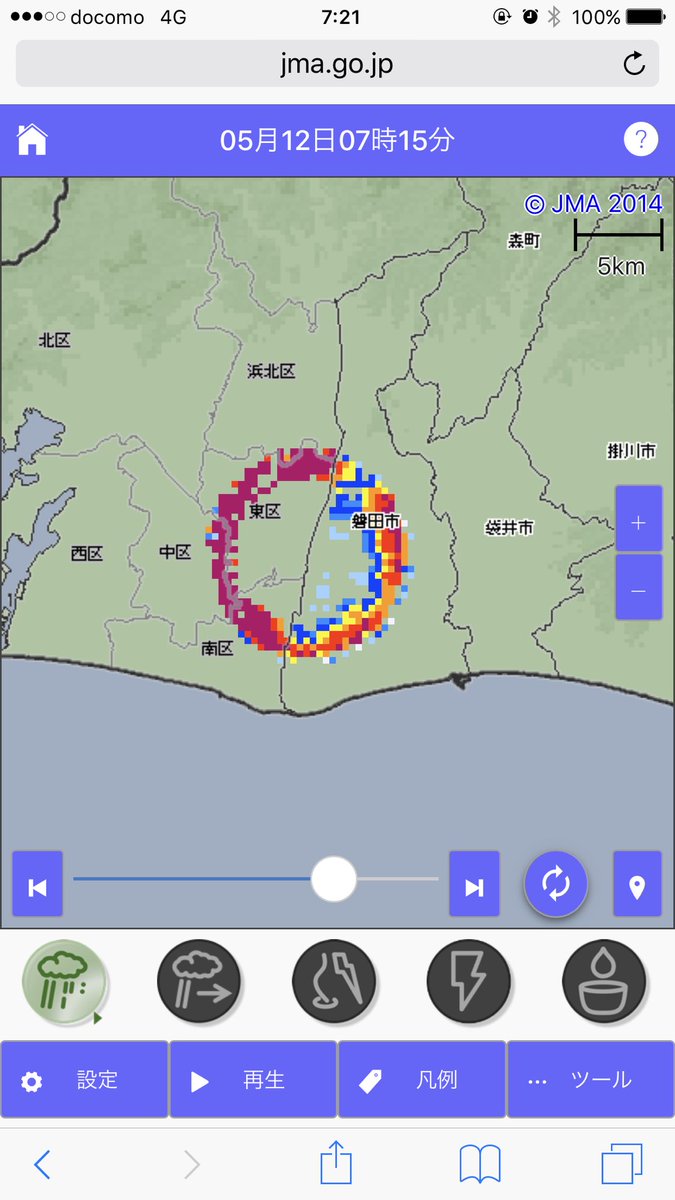
Task: Open 設定 settings
Action: coord(84,1080)
